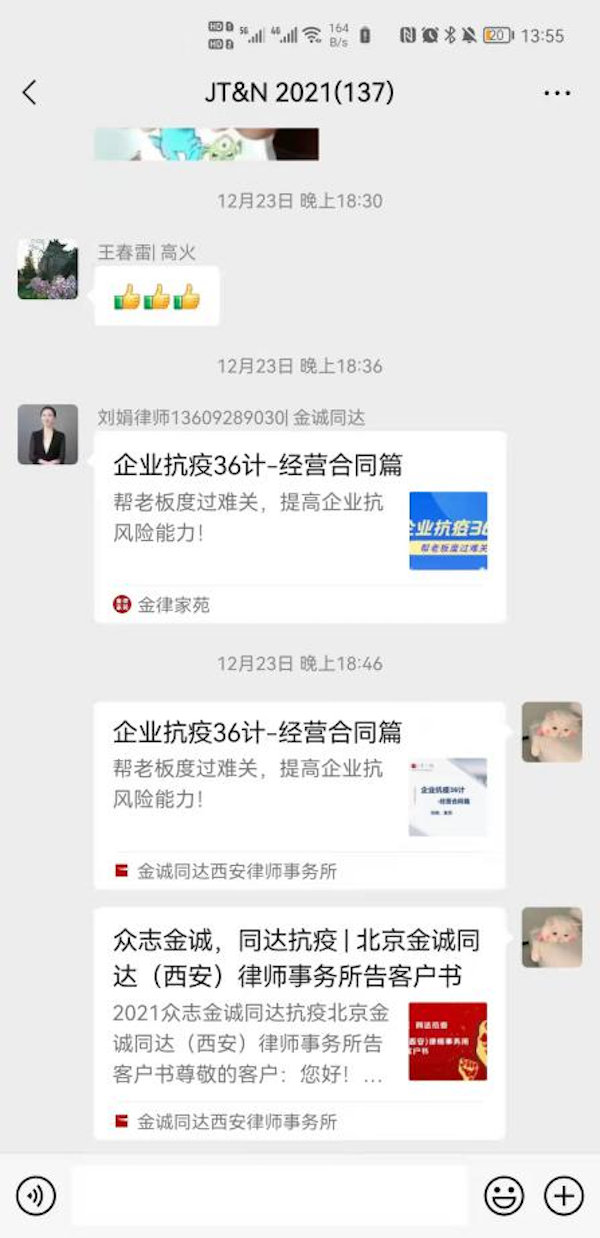The width and height of the screenshot is (600, 1238).
Task: Open 王春雷's avatar profile
Action: coord(47,269)
